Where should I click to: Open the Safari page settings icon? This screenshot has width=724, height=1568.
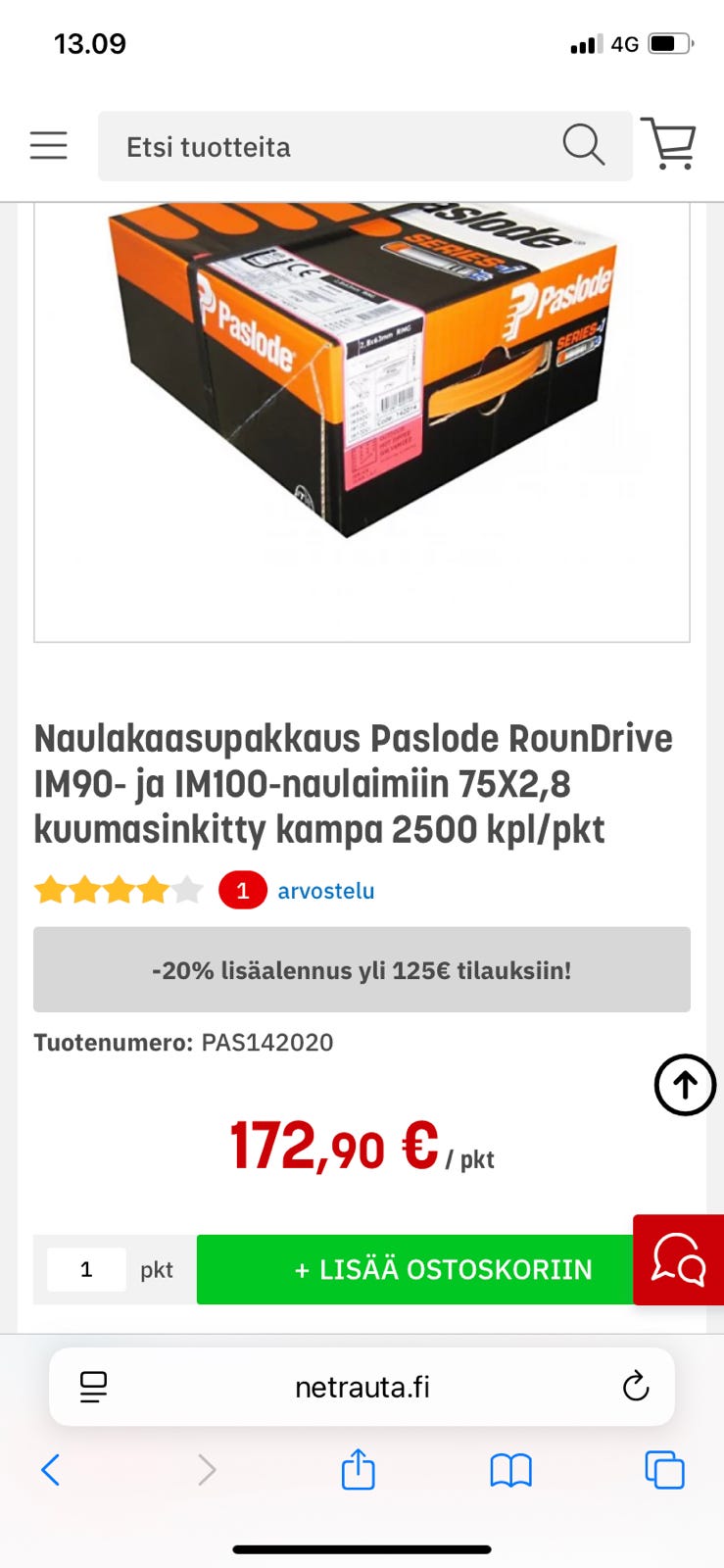(94, 1387)
